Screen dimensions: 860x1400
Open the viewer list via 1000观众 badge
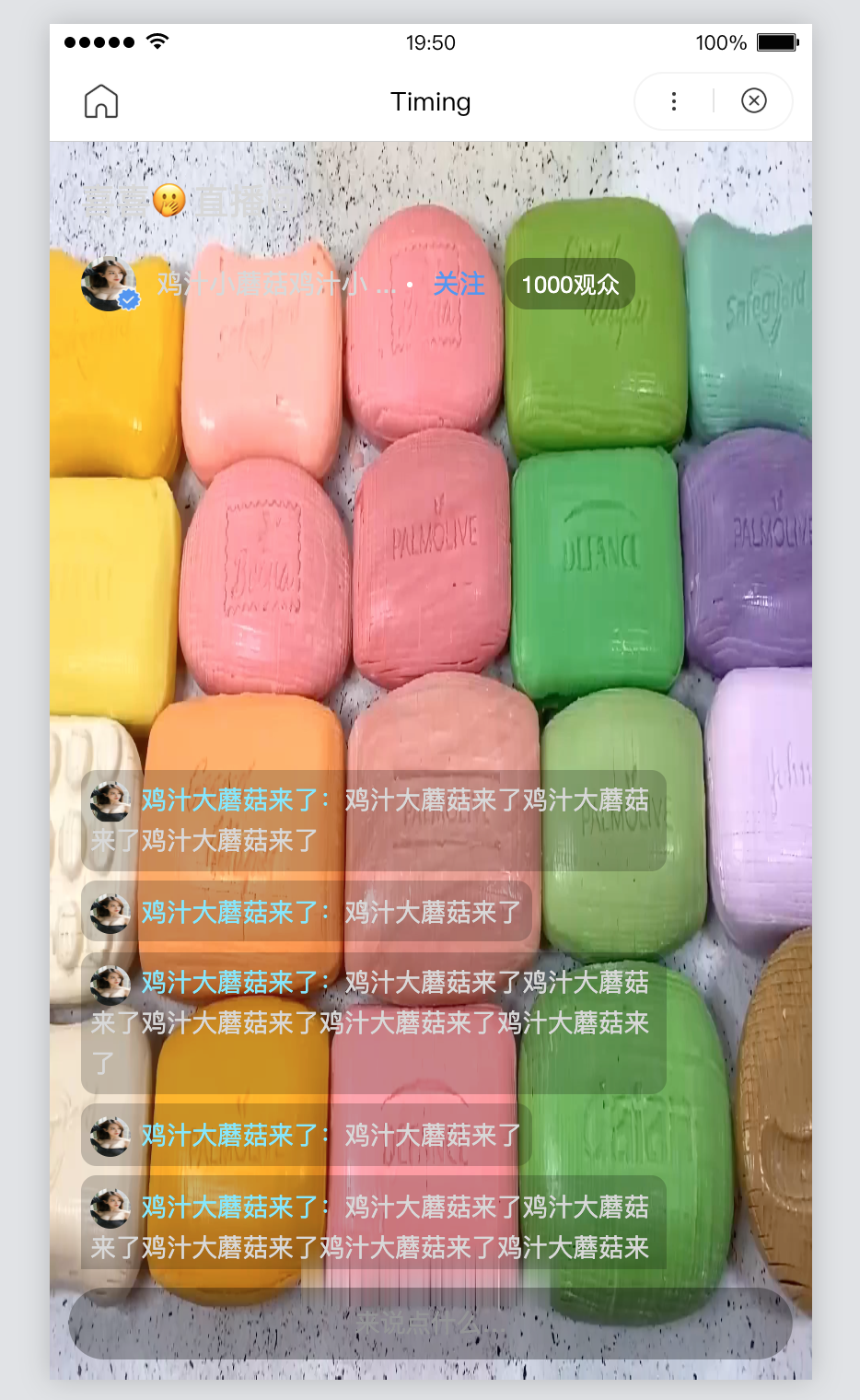[570, 285]
